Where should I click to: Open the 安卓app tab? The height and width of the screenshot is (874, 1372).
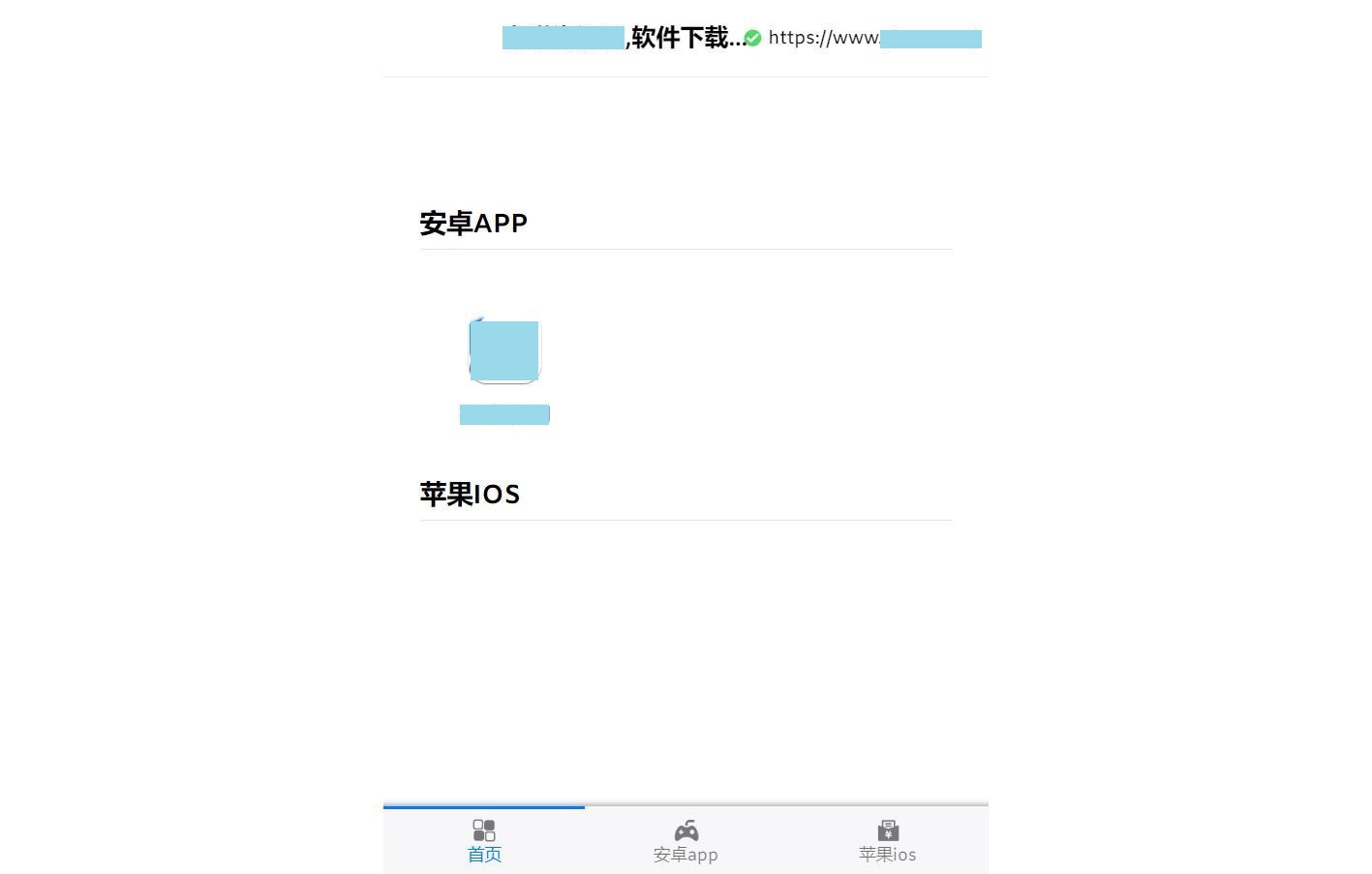click(686, 840)
